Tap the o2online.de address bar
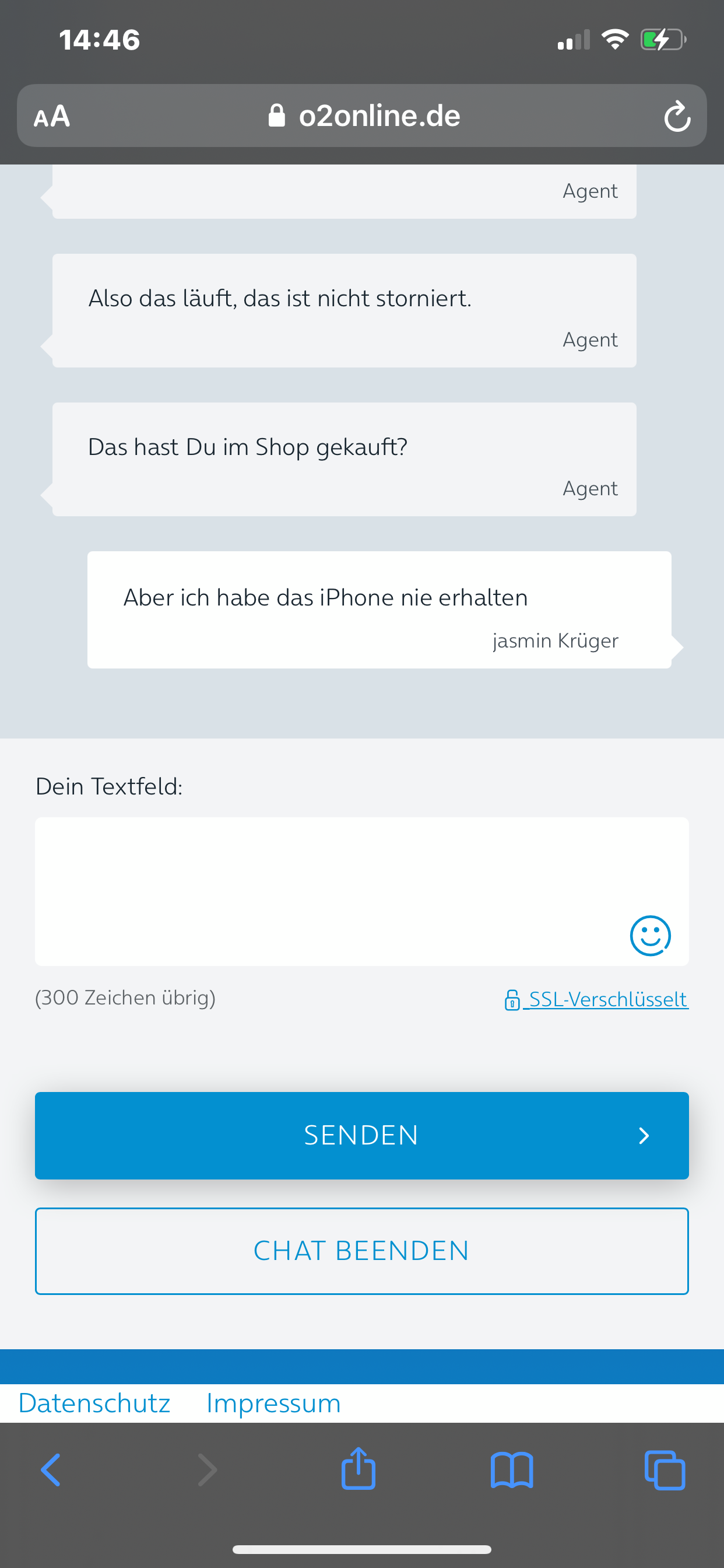The height and width of the screenshot is (1568, 724). pos(365,116)
